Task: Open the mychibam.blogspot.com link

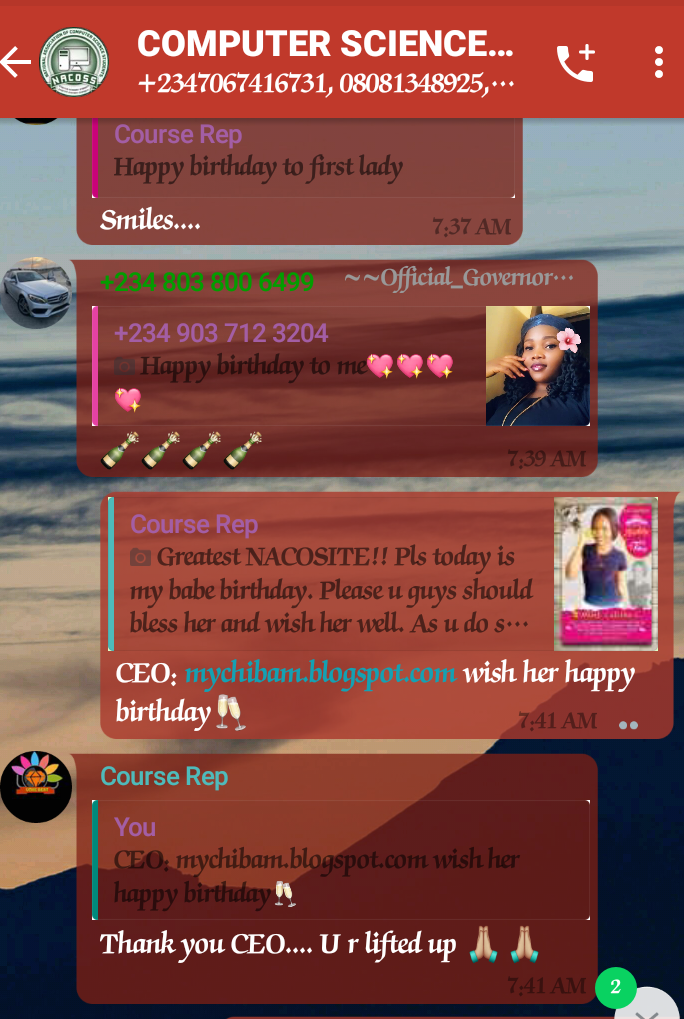Action: point(321,674)
